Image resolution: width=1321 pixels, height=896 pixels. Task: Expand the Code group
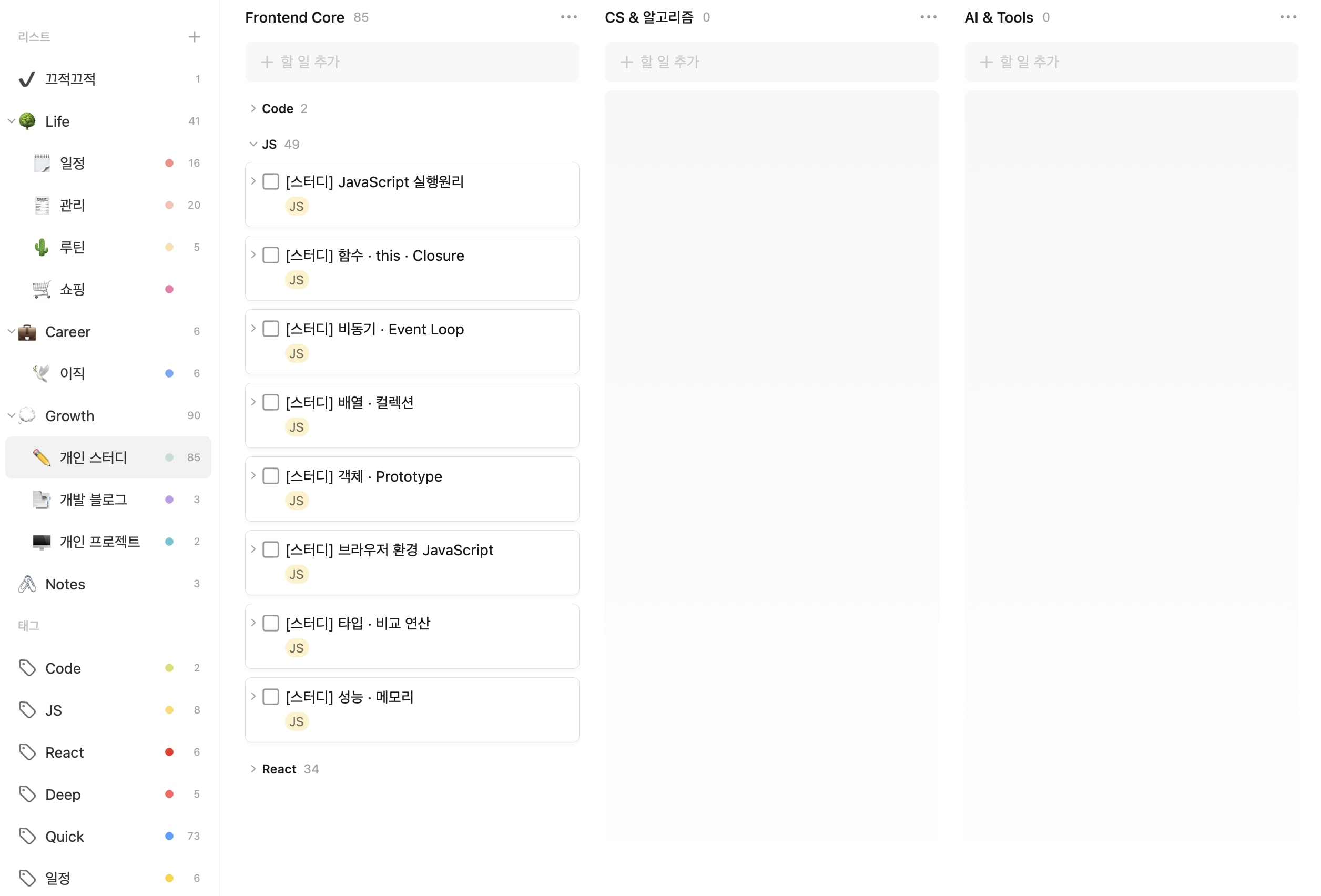(x=253, y=109)
